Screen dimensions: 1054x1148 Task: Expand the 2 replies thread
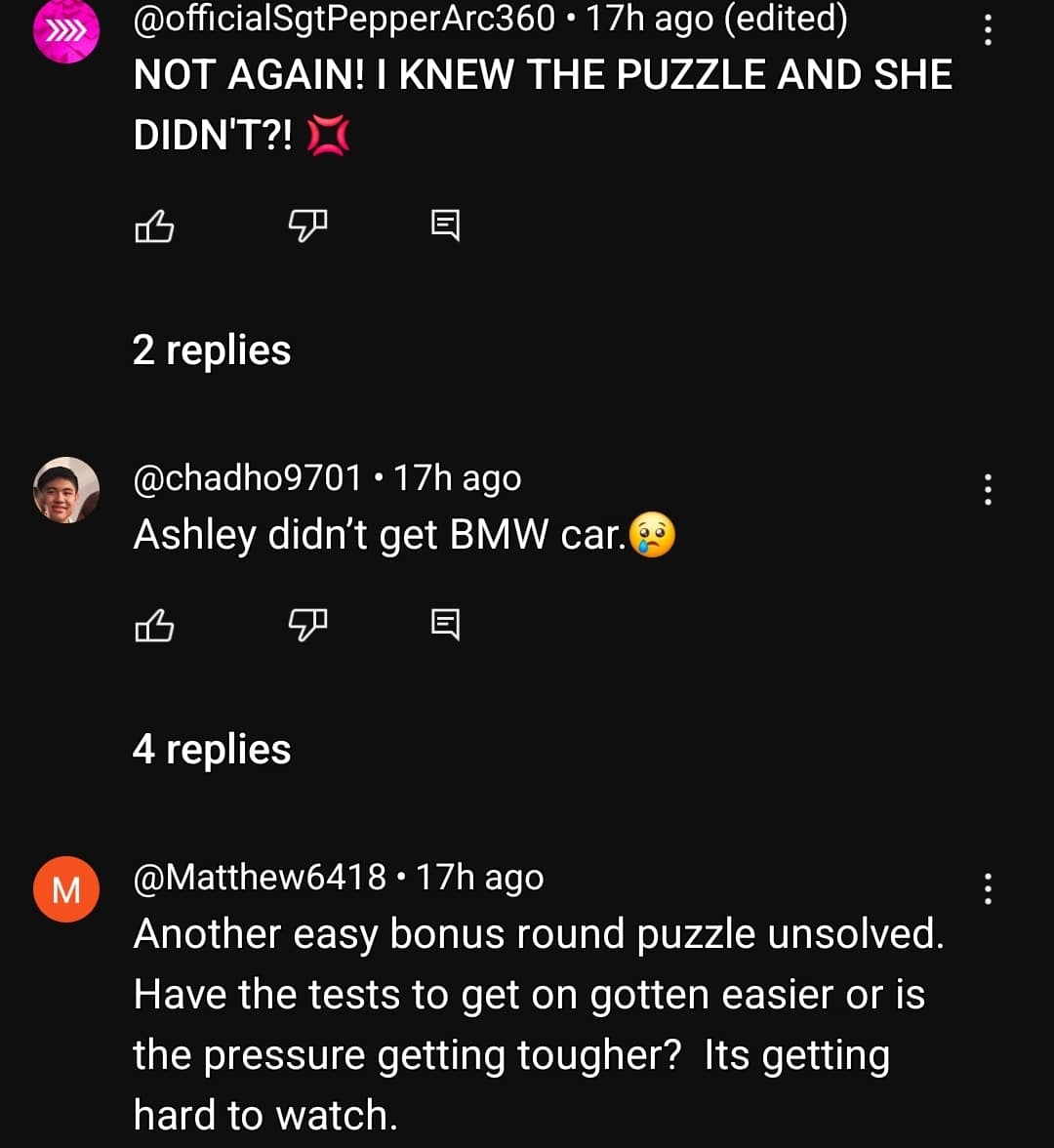[212, 350]
